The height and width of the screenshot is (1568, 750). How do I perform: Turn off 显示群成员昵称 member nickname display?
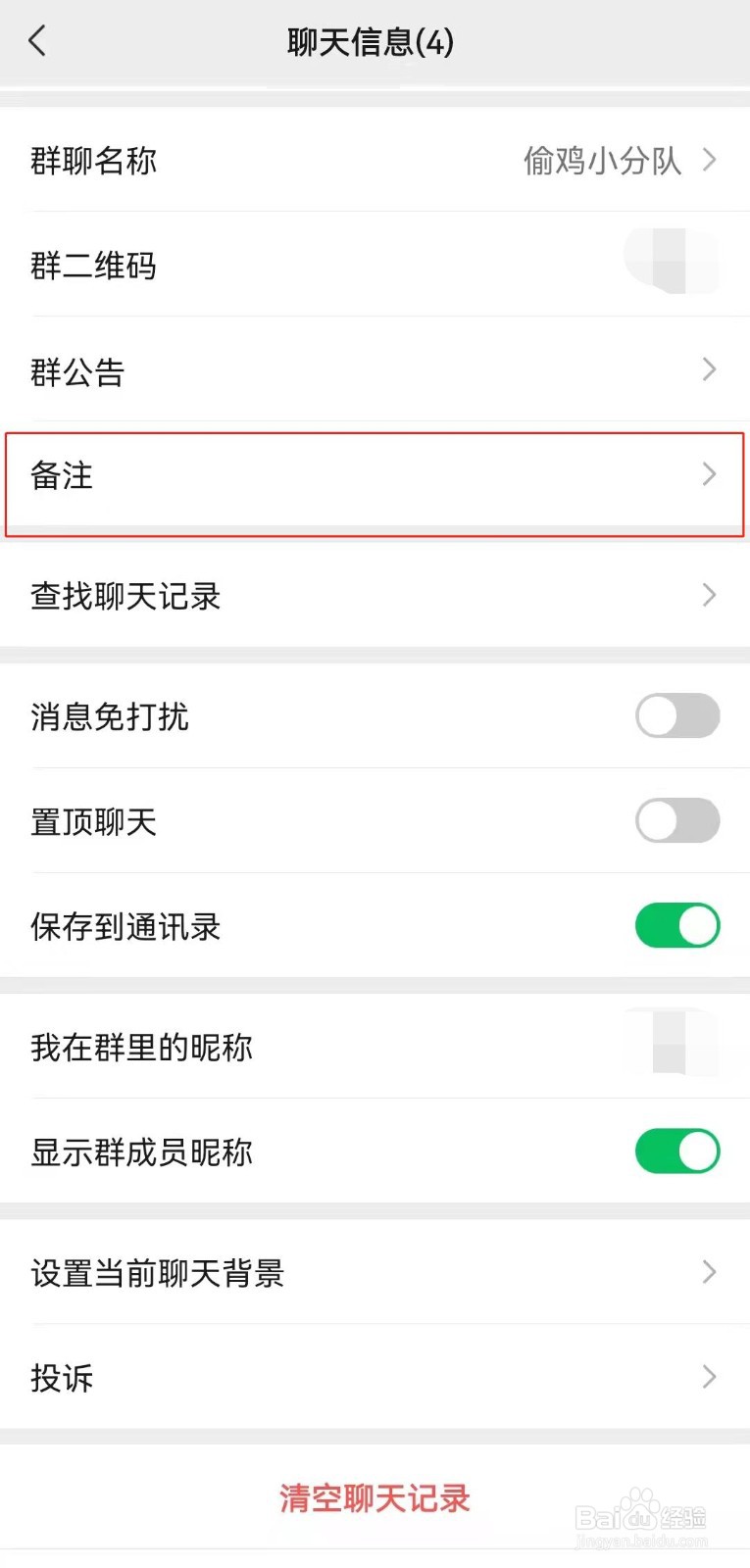pos(677,1151)
